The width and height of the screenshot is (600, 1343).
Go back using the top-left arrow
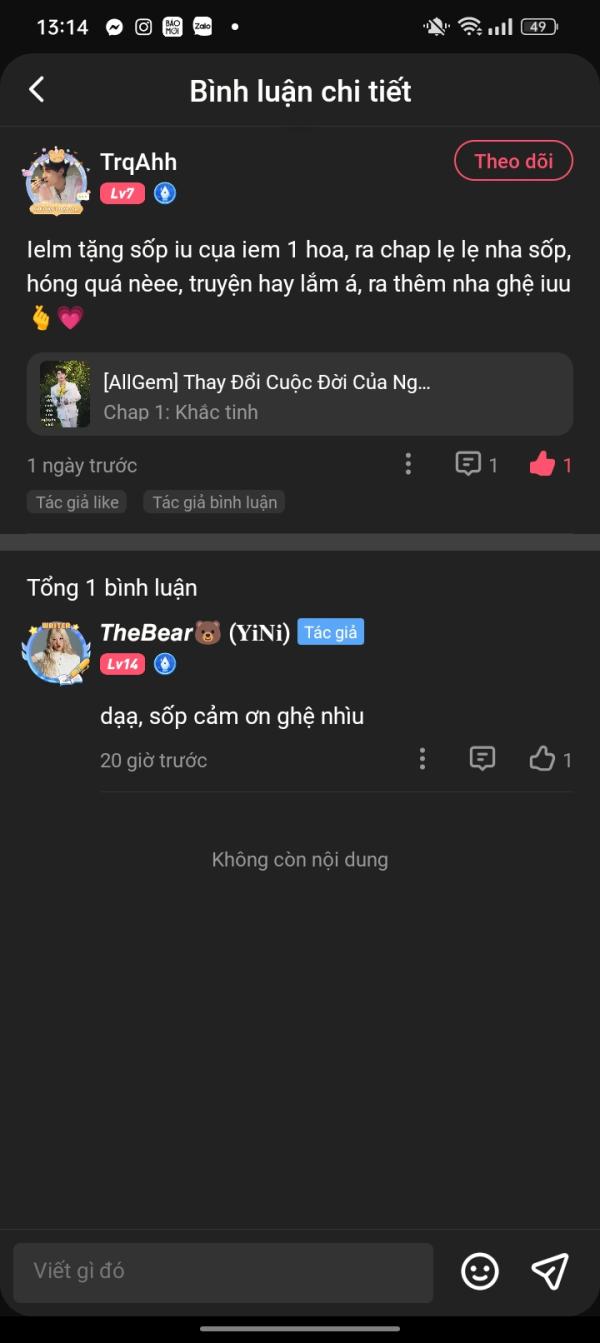(x=36, y=90)
